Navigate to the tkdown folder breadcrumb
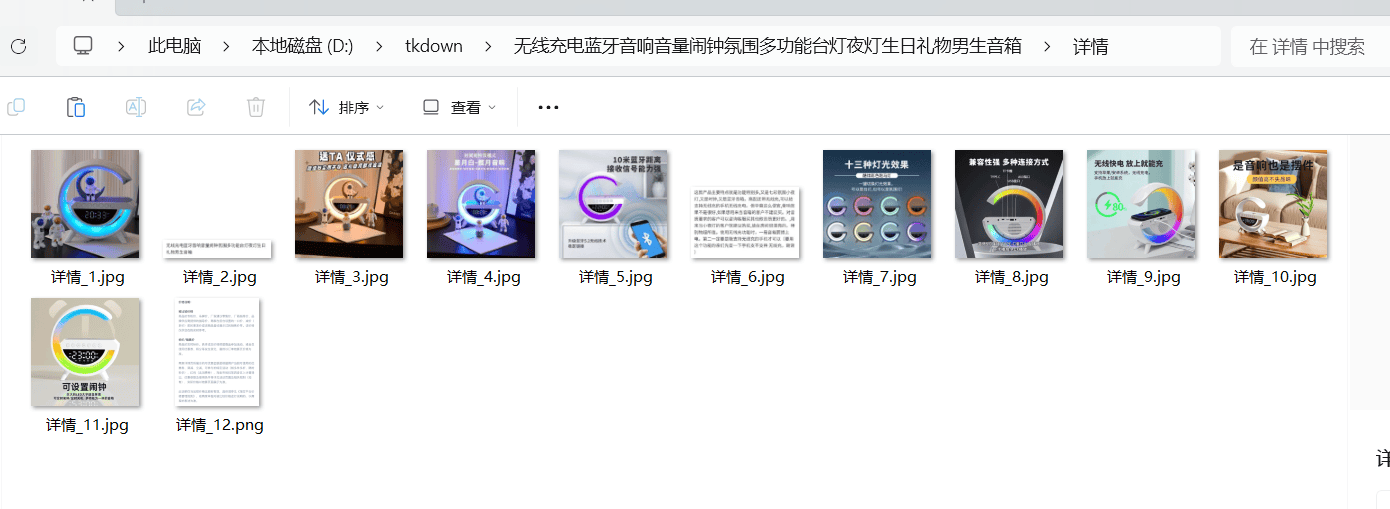Image resolution: width=1390 pixels, height=509 pixels. [x=432, y=46]
